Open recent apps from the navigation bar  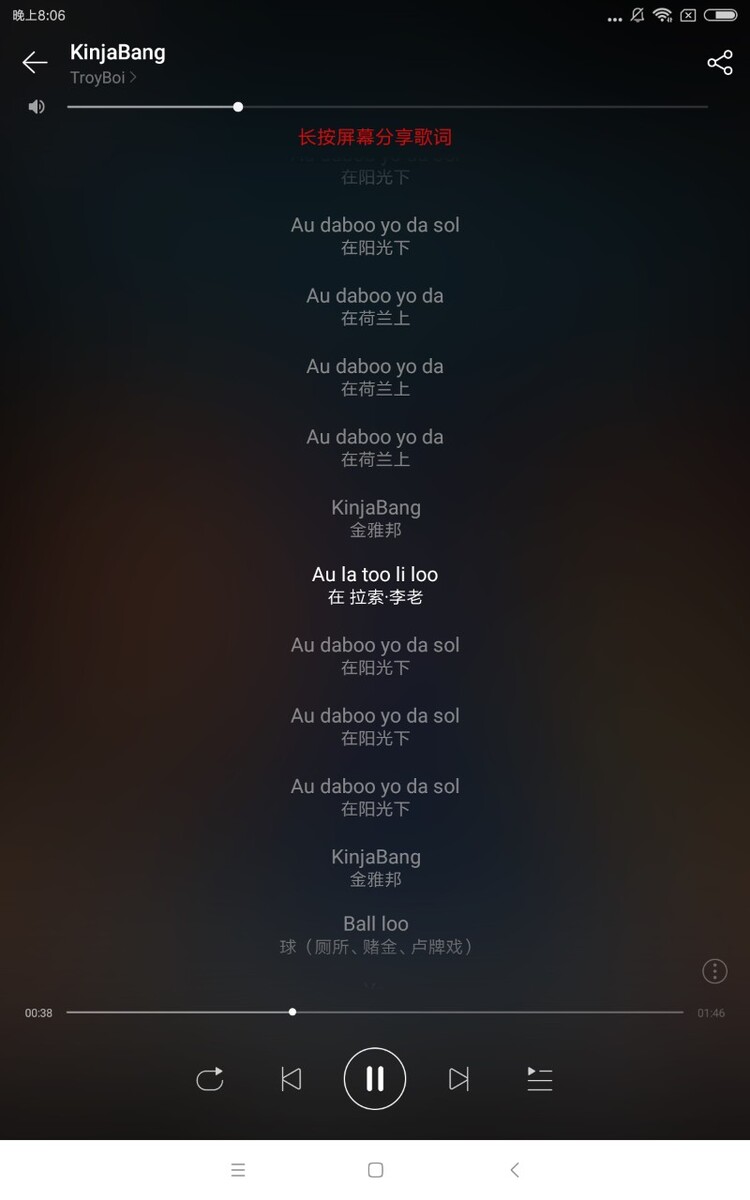(238, 1170)
